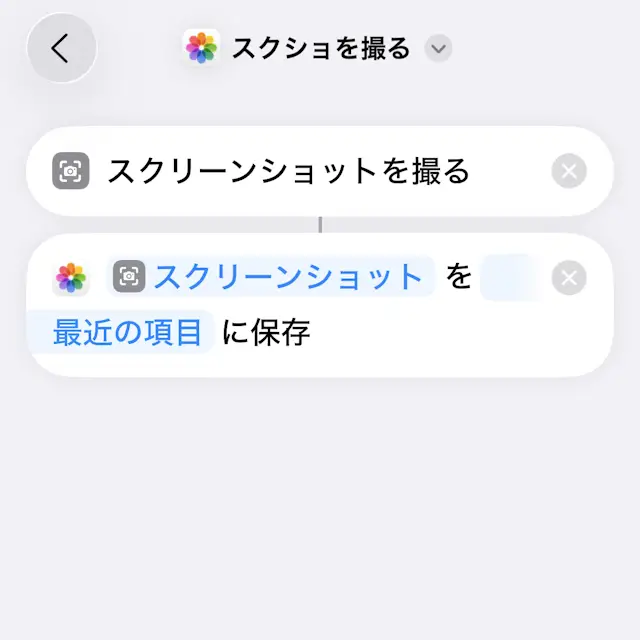Remove the スクリーンショットを撮る action
Viewport: 640px width, 640px height.
[x=569, y=172]
